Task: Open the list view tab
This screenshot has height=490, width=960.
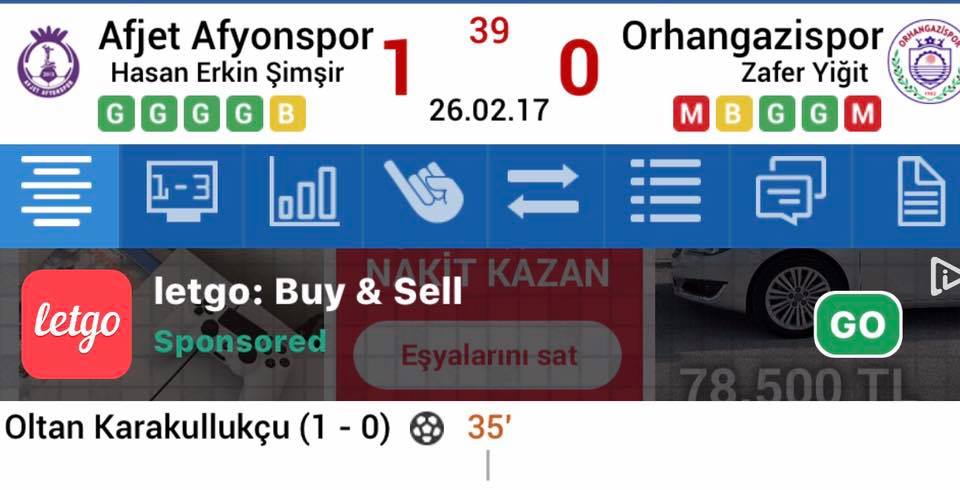Action: (x=665, y=195)
